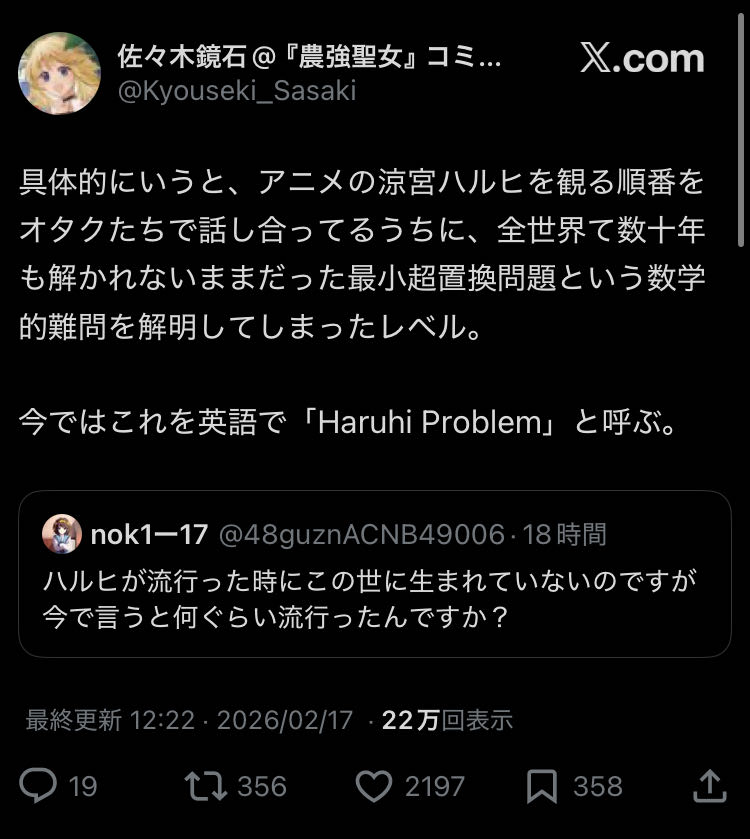Repost this tweet
This screenshot has width=750, height=839.
click(206, 786)
